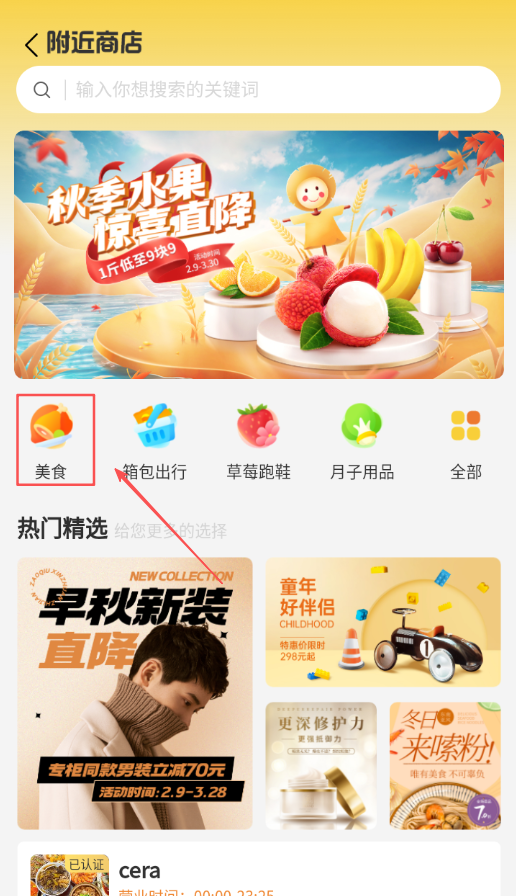Tap the keyword search box
Image resolution: width=516 pixels, height=896 pixels.
point(258,90)
